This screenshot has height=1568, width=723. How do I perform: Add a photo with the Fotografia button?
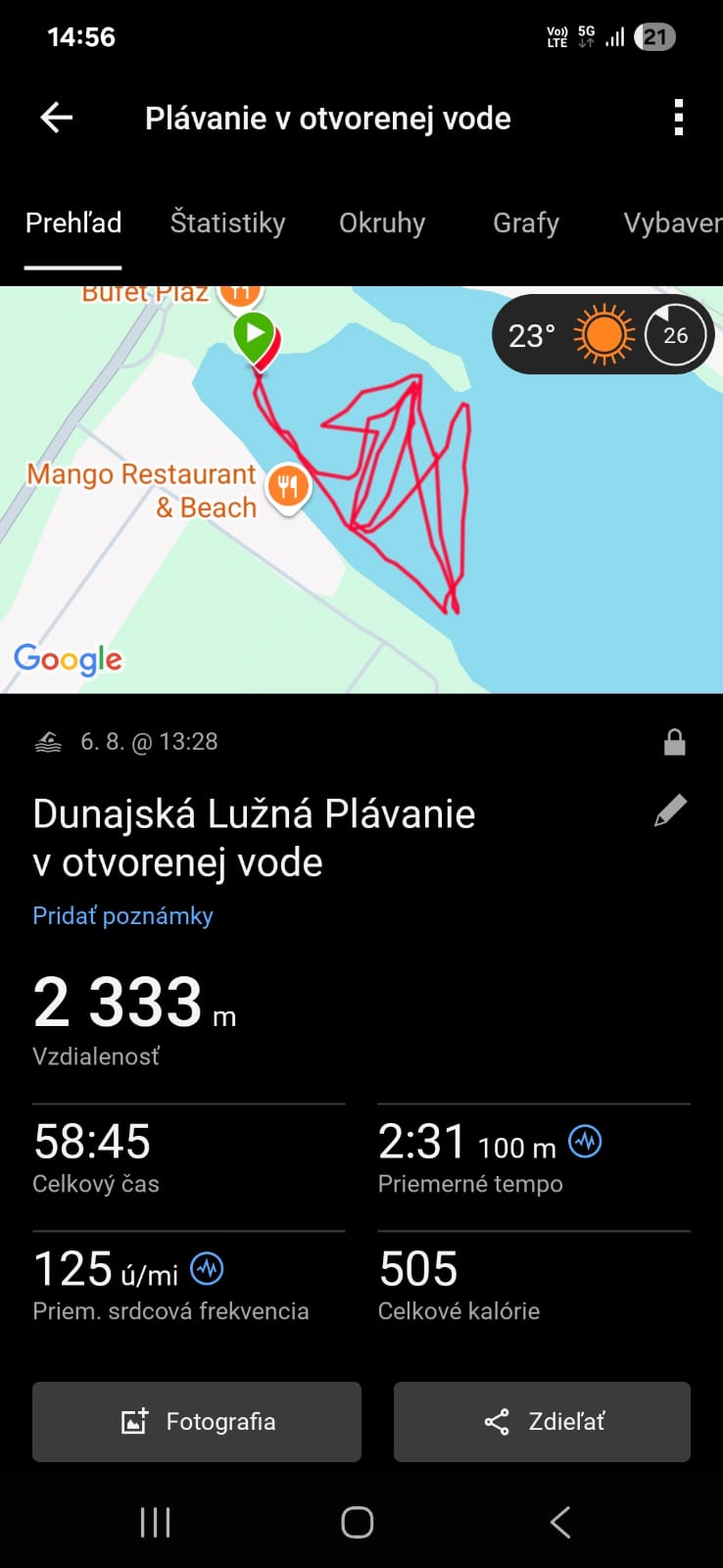tap(197, 1421)
